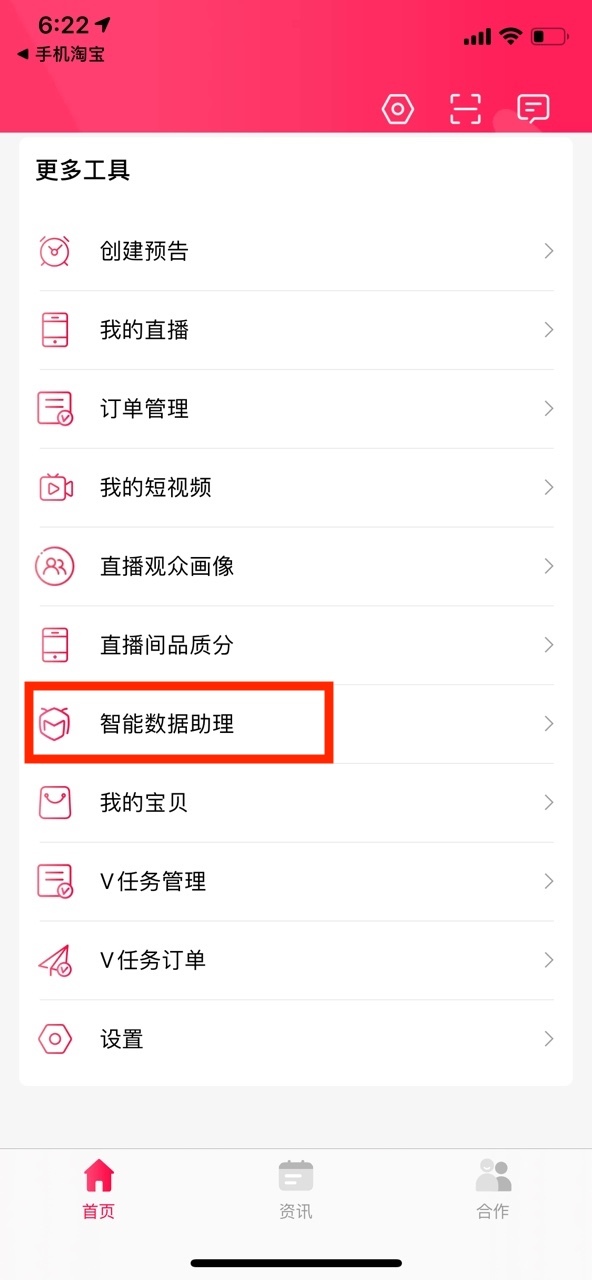
Task: Open 我的短视频
Action: click(296, 488)
